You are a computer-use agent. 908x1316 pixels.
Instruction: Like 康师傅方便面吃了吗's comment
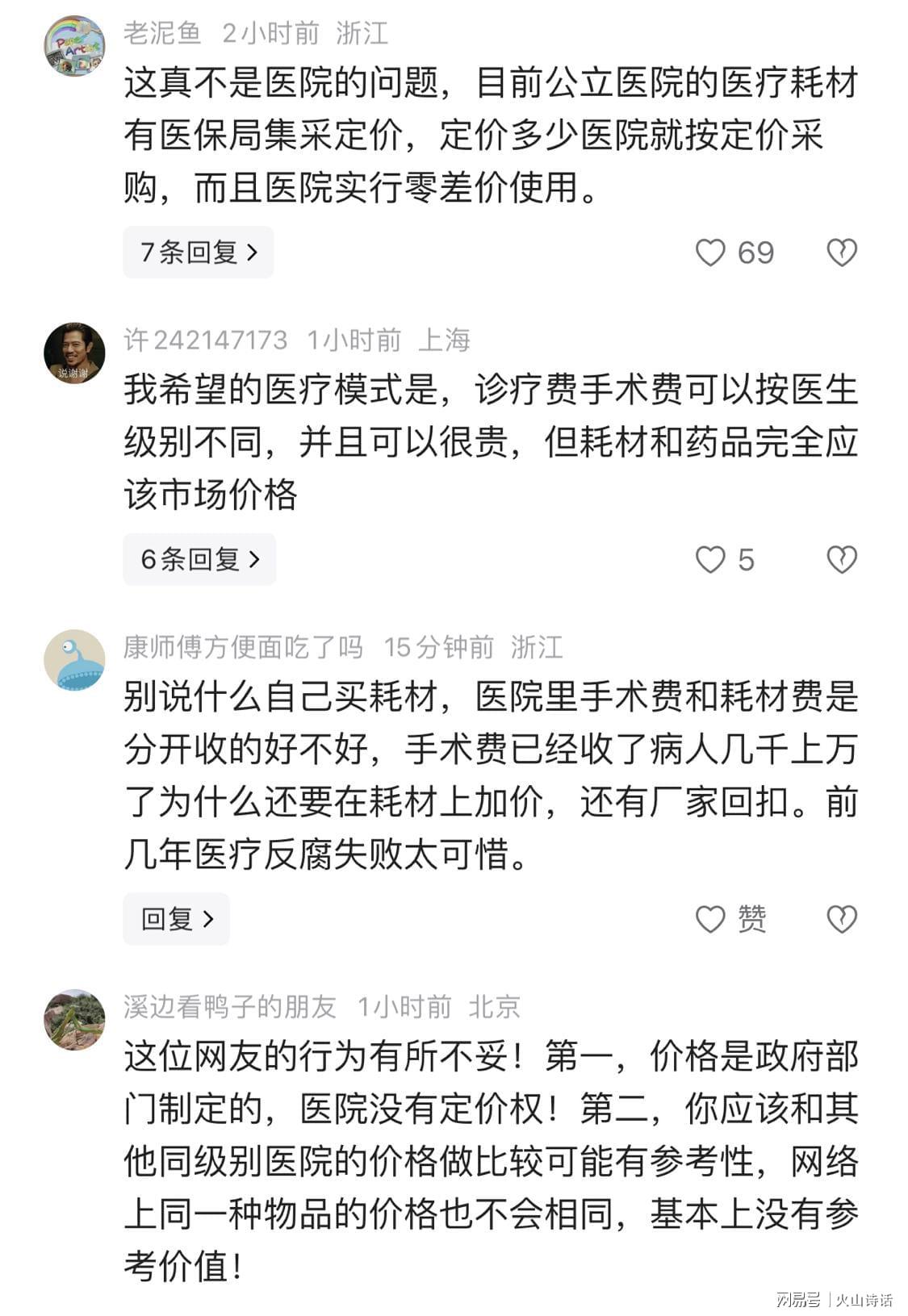710,918
